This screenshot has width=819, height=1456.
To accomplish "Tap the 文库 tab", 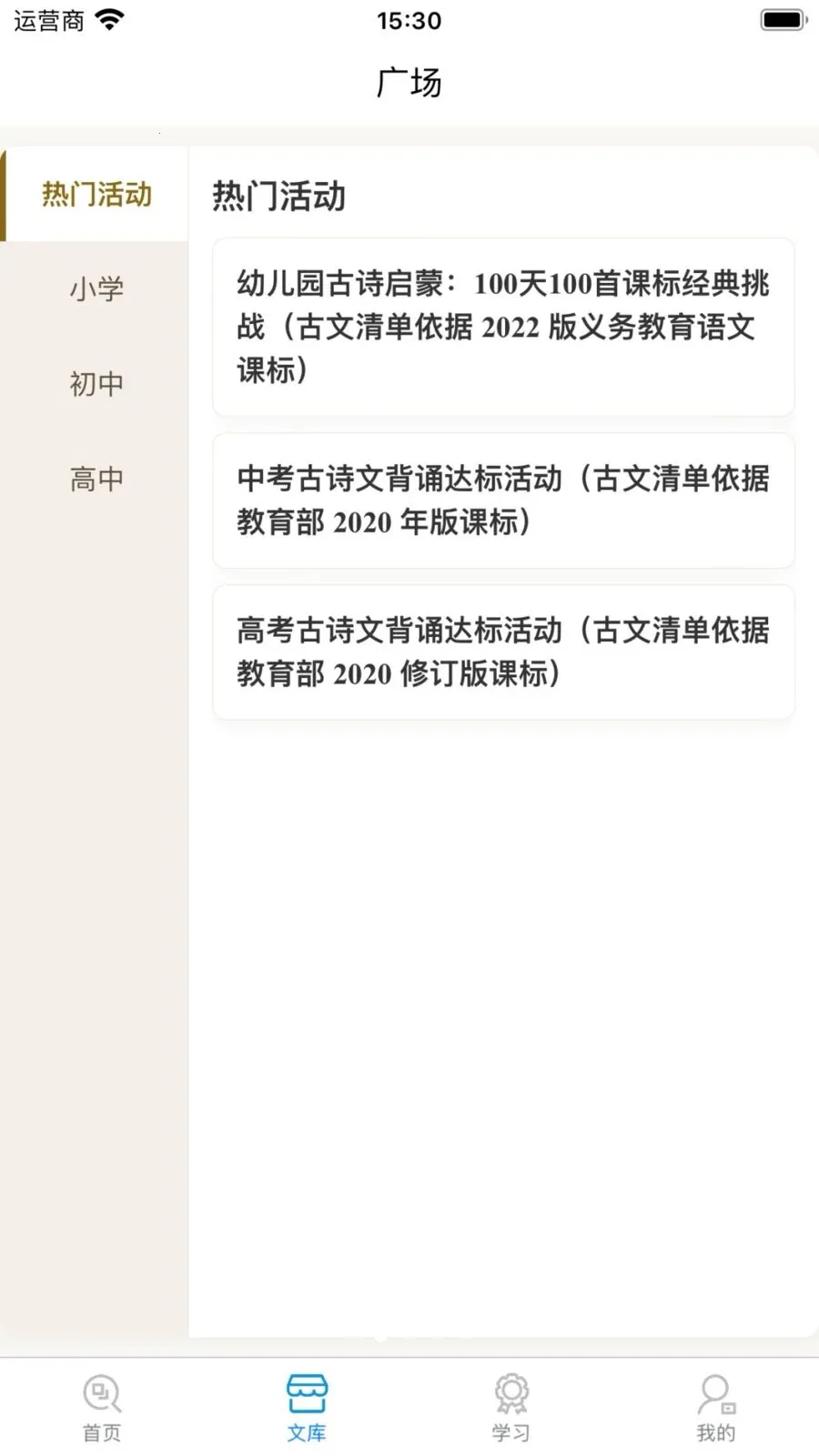I will tap(307, 1408).
